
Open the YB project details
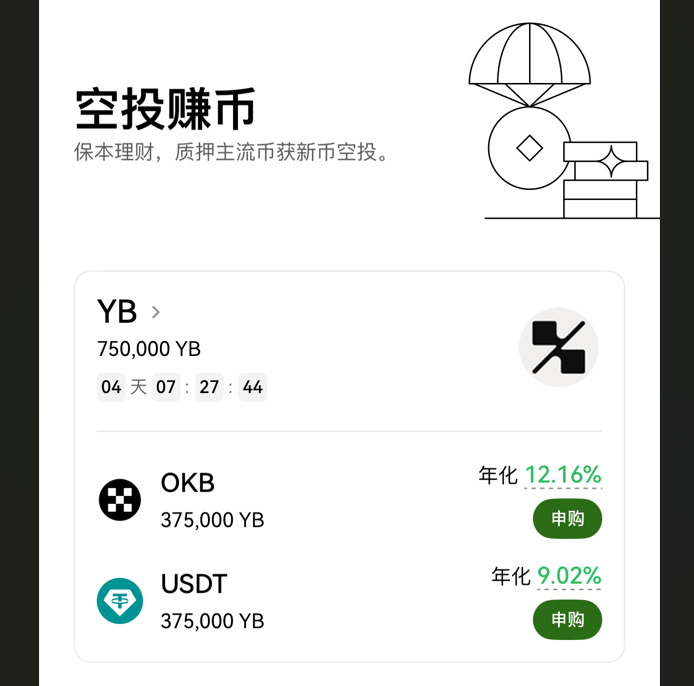click(x=129, y=312)
